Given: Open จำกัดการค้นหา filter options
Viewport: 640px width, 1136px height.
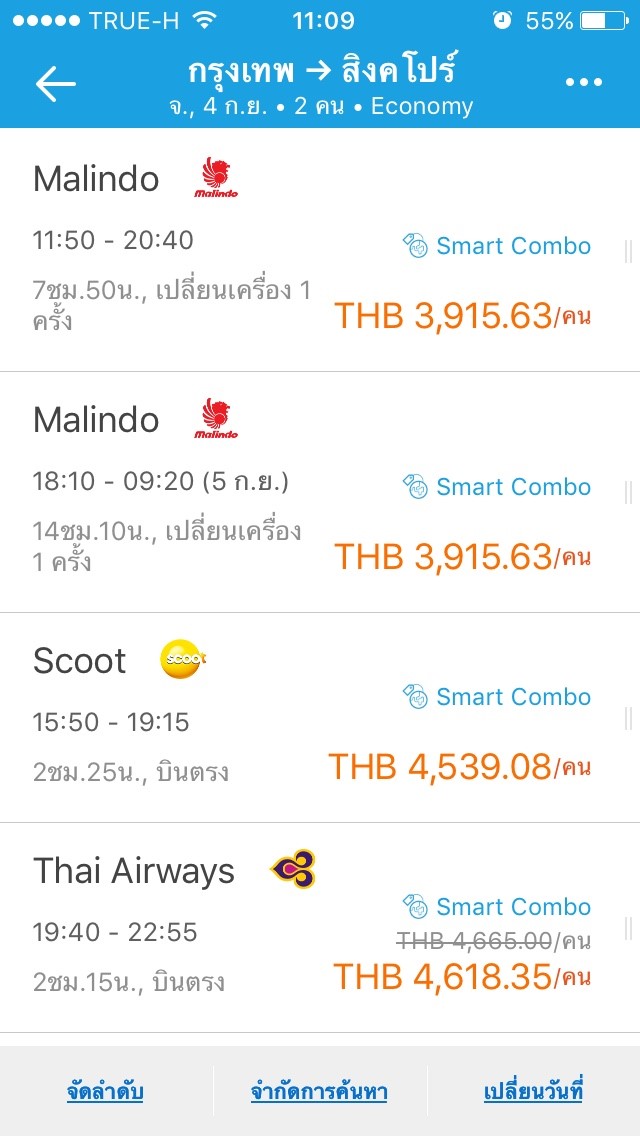Looking at the screenshot, I should click(x=319, y=1092).
